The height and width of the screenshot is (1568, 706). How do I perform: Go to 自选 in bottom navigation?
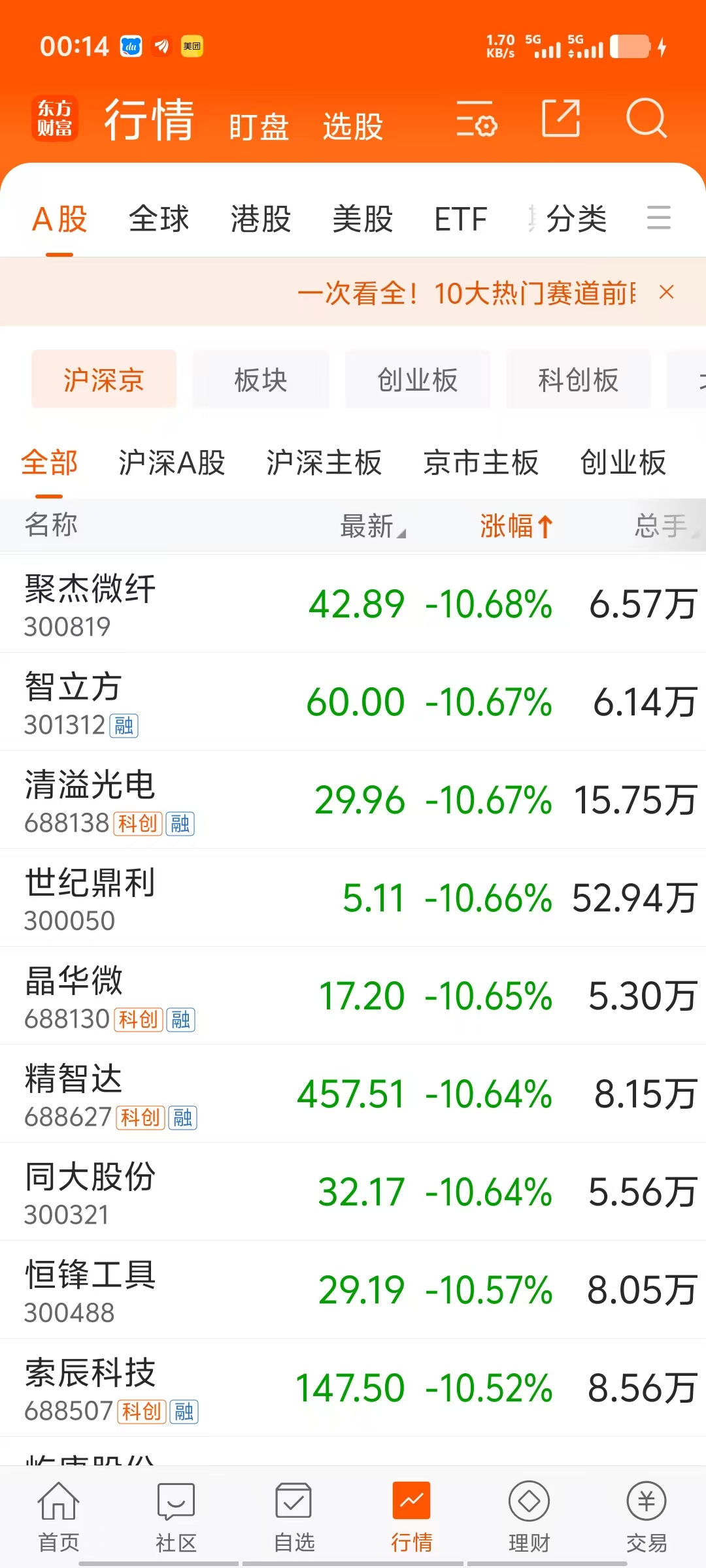(x=294, y=1516)
